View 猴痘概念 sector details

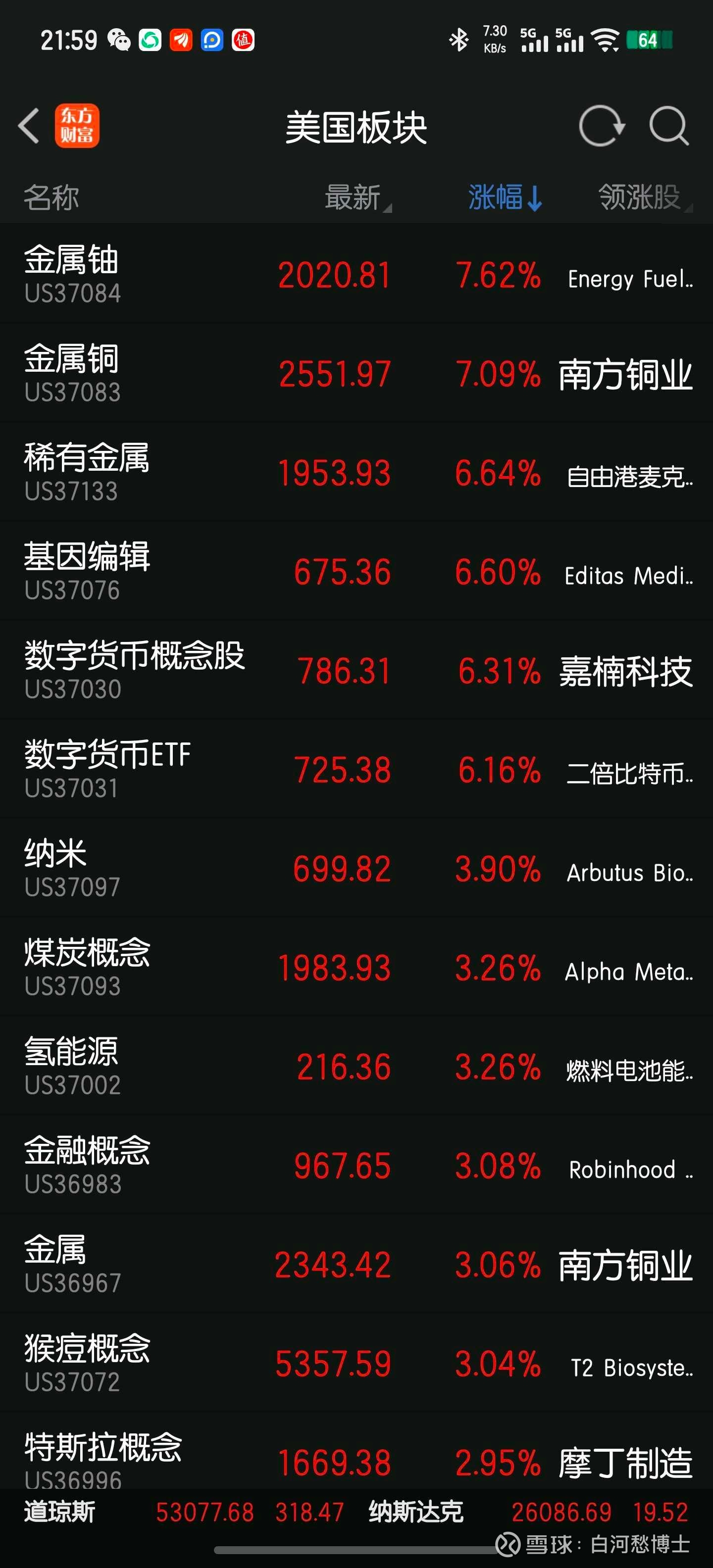point(356,1364)
